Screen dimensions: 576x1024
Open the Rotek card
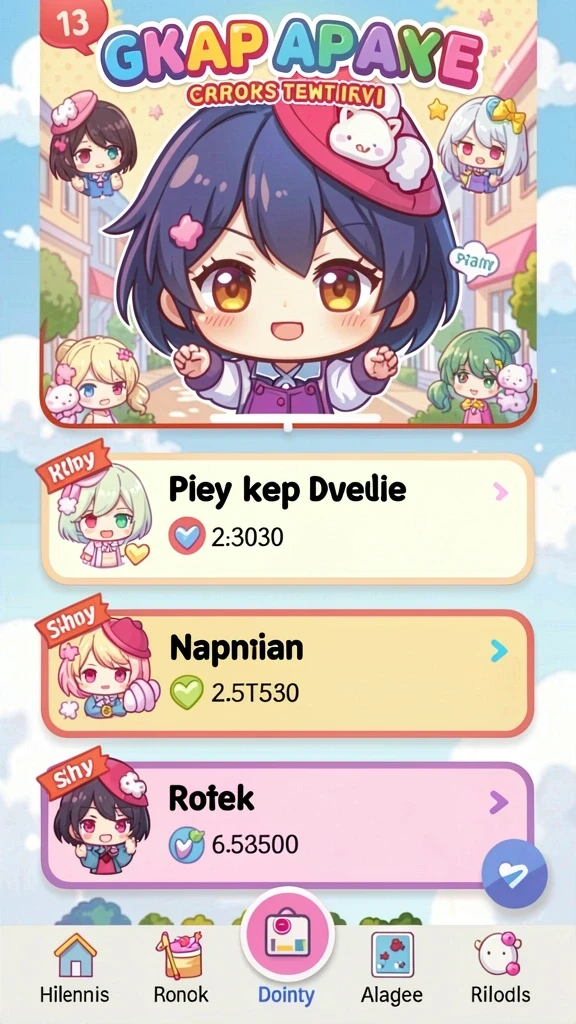(x=288, y=825)
